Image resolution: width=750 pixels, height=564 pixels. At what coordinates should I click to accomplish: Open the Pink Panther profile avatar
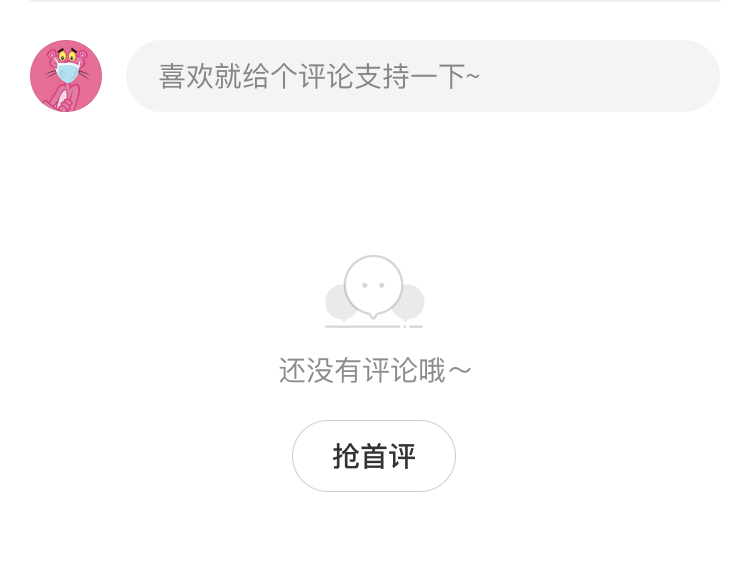pos(66,76)
